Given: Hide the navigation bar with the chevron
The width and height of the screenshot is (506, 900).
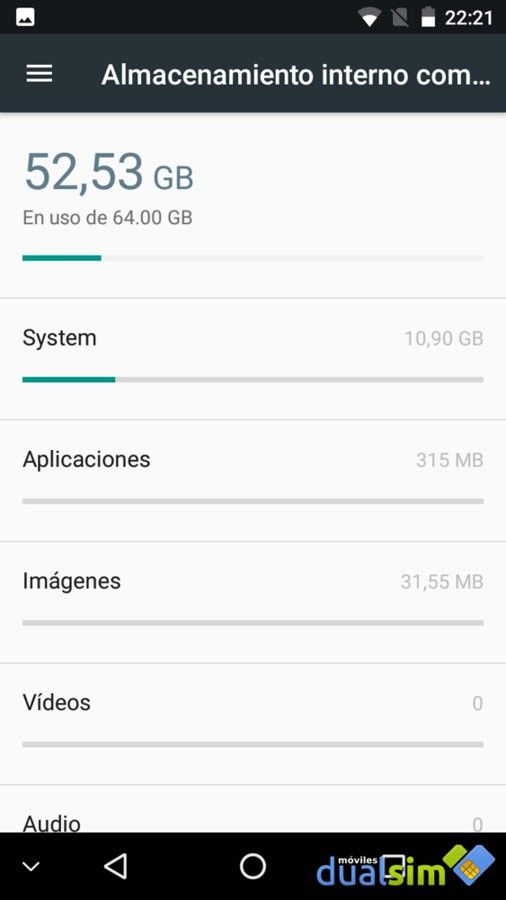Looking at the screenshot, I should pyautogui.click(x=30, y=867).
